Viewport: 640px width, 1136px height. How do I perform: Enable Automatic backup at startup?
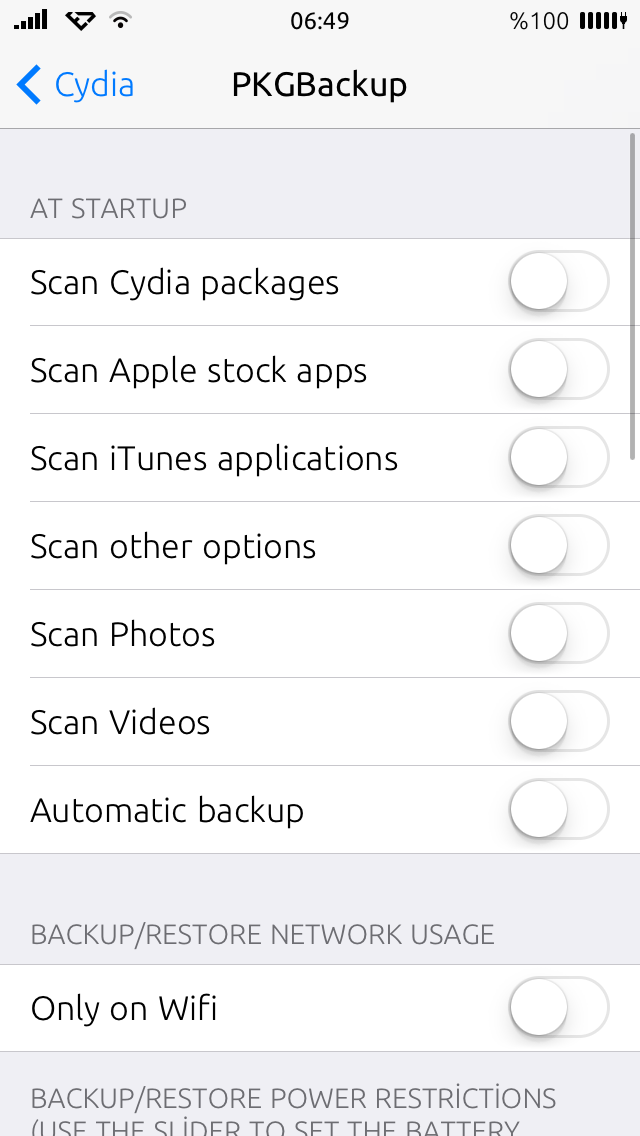[x=559, y=809]
